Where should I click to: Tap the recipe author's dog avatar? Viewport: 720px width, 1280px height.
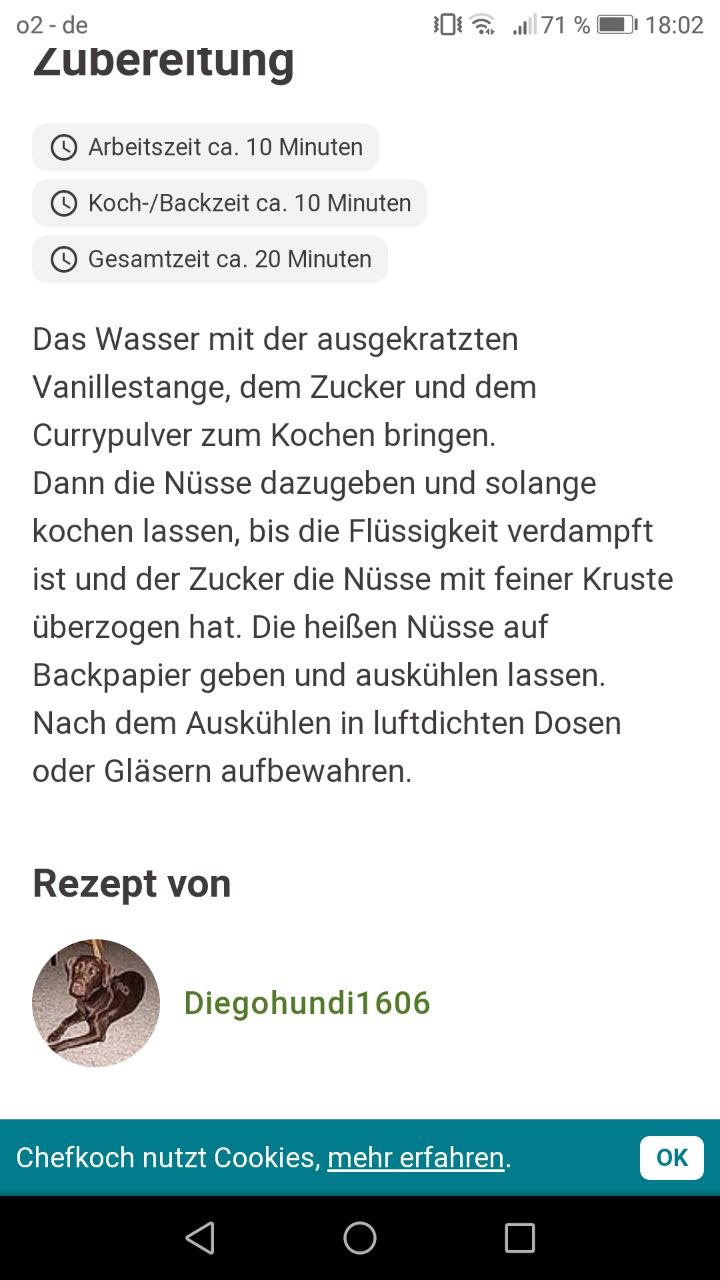pyautogui.click(x=96, y=1003)
